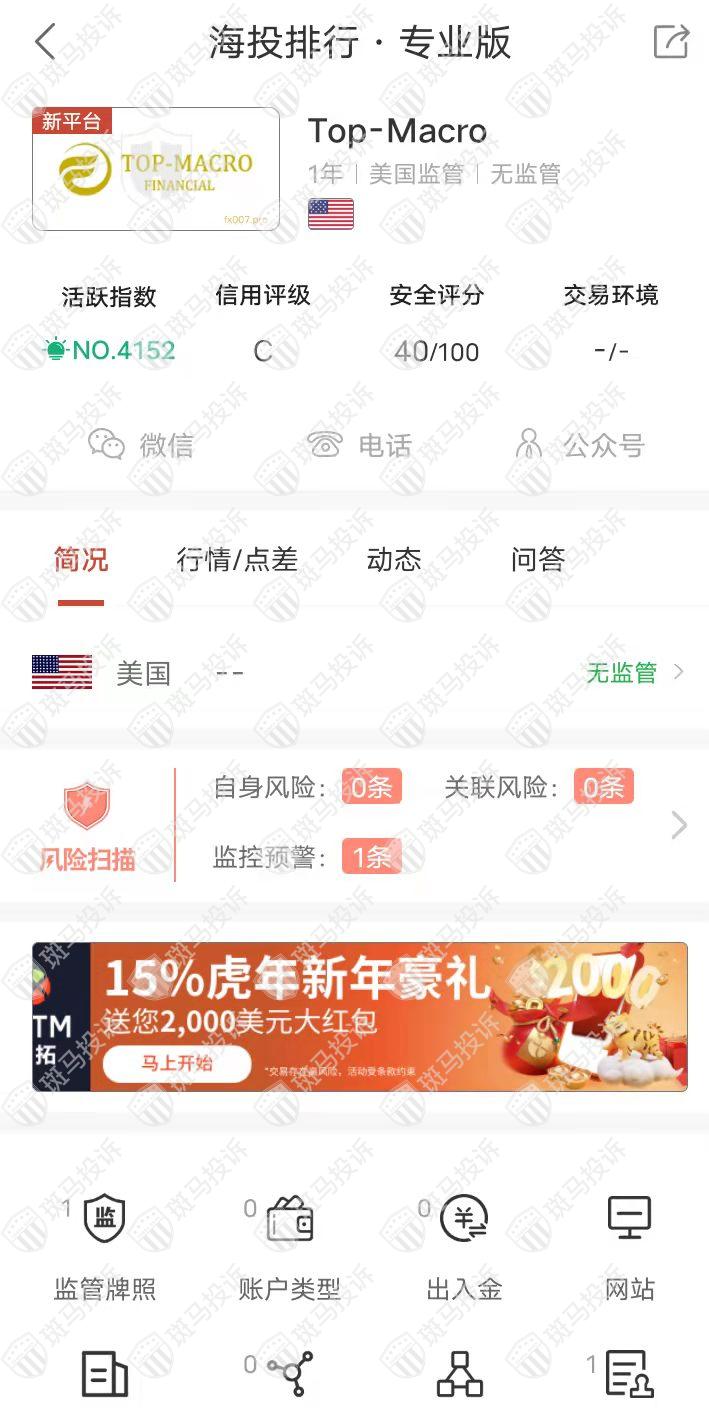709x1419 pixels.
Task: Select the 简况 tab
Action: (x=81, y=560)
